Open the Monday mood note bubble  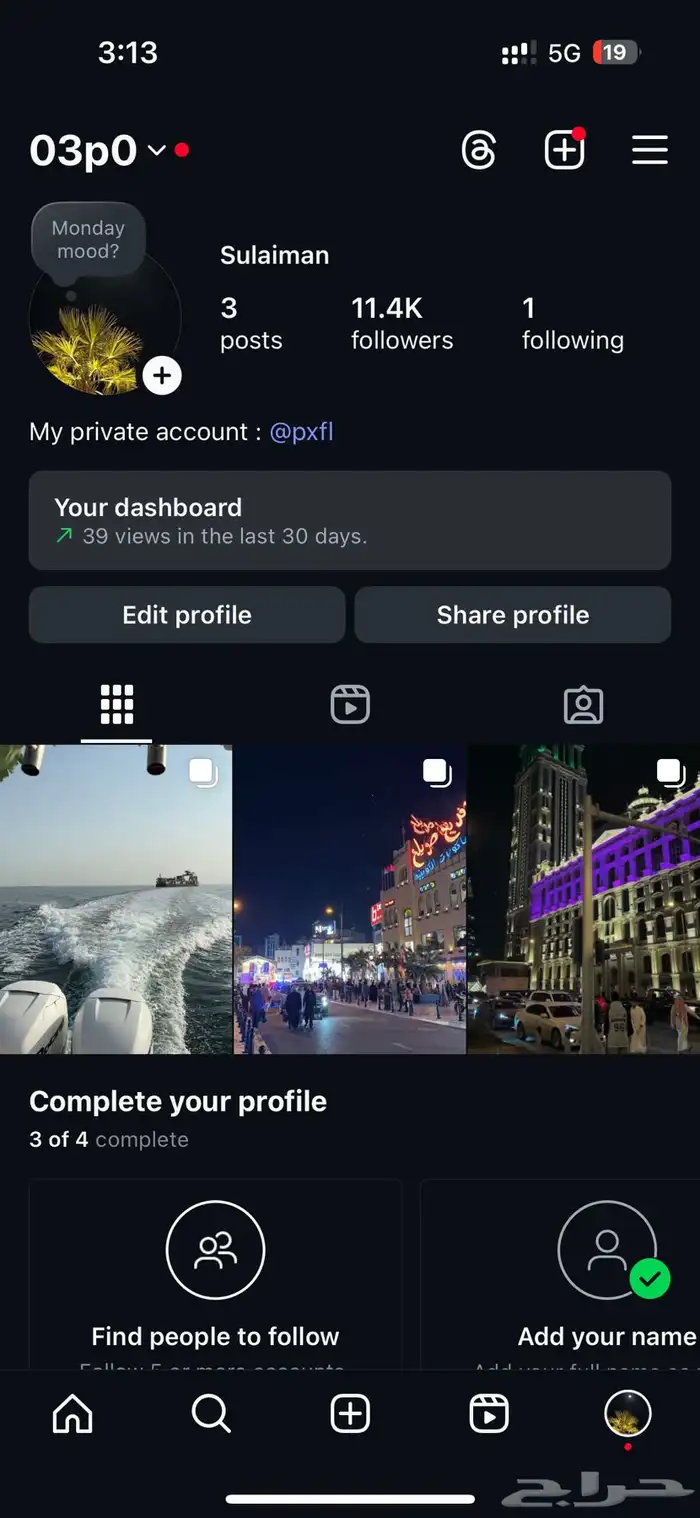[88, 240]
